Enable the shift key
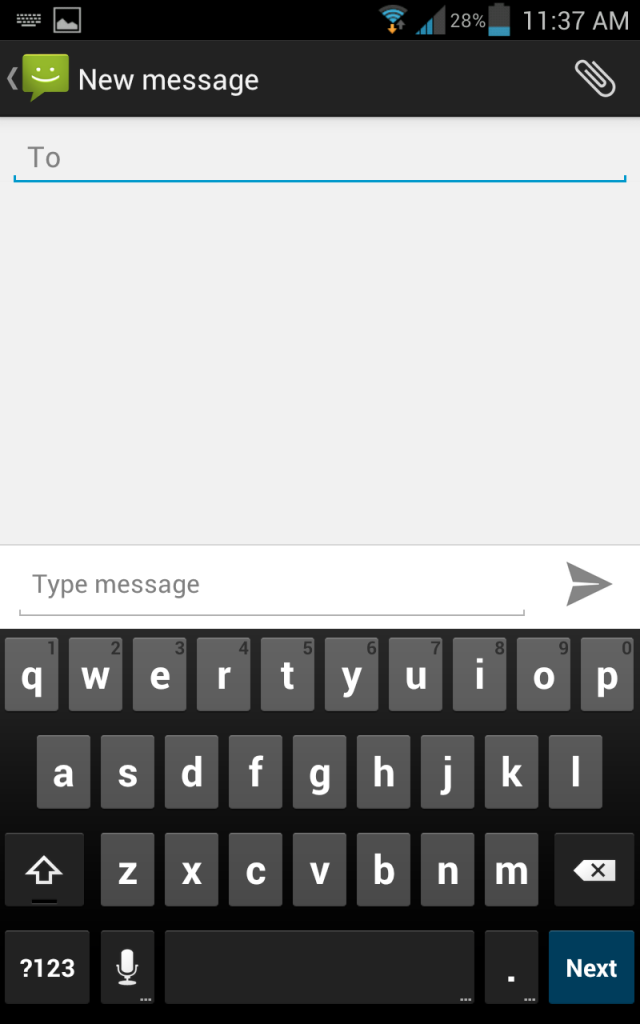This screenshot has width=640, height=1024. coord(44,870)
